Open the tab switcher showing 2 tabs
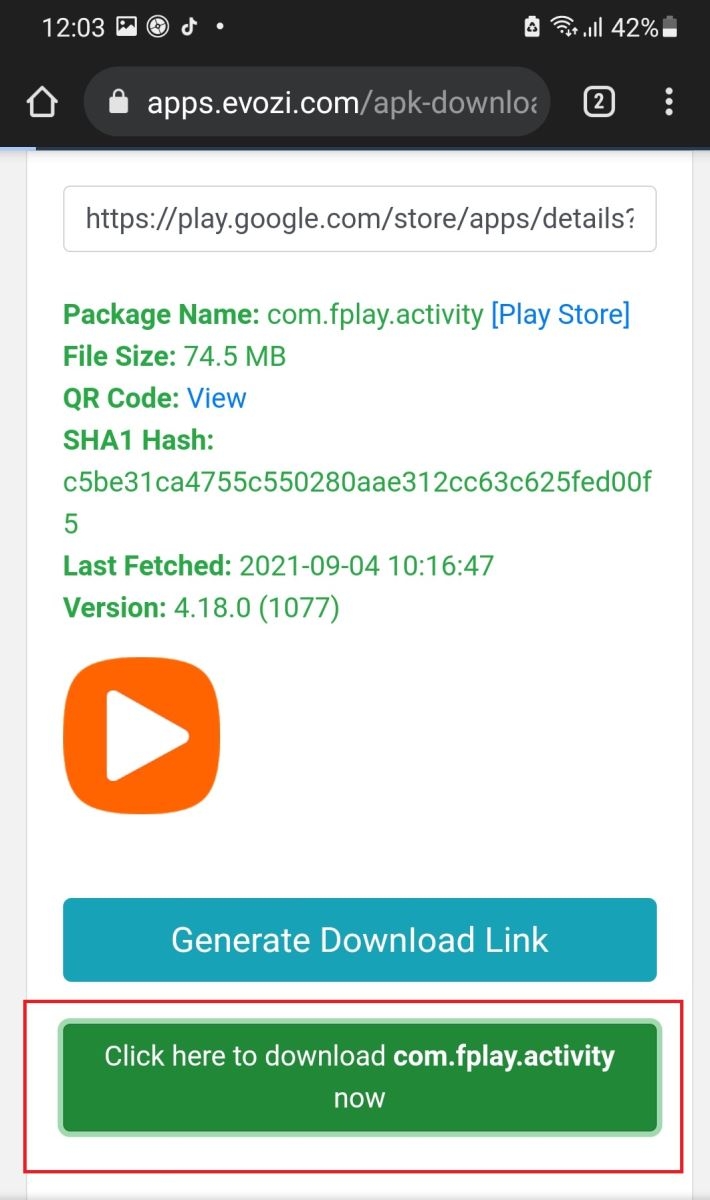This screenshot has height=1200, width=710. pos(598,102)
